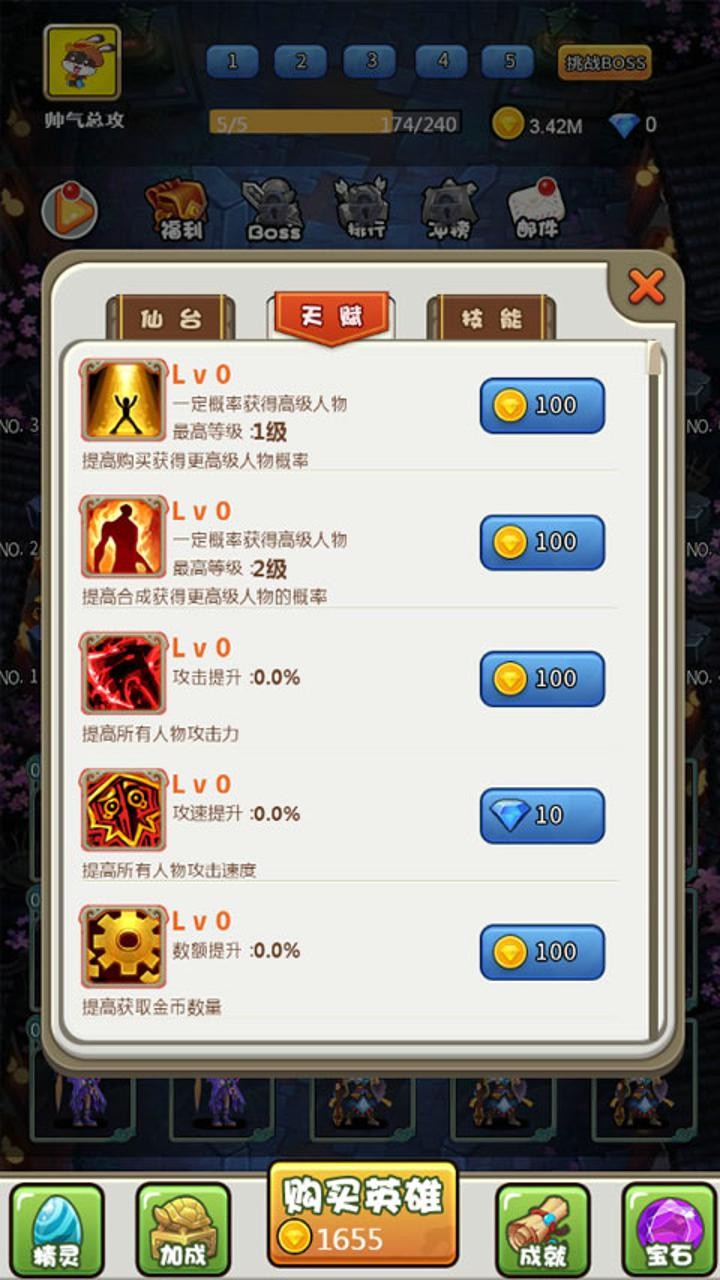Open the 邮件 mail icon

click(537, 211)
